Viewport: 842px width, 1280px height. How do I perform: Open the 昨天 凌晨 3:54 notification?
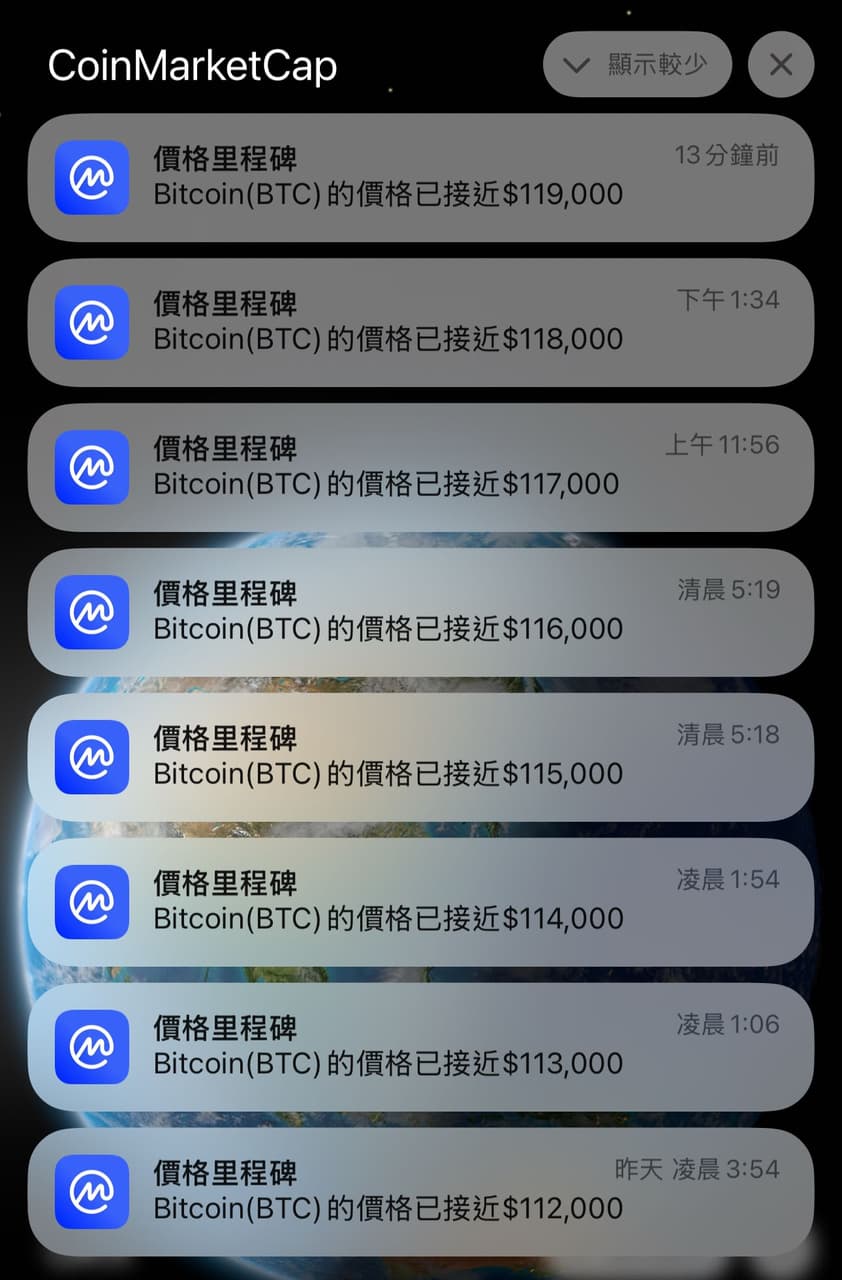tap(420, 1190)
